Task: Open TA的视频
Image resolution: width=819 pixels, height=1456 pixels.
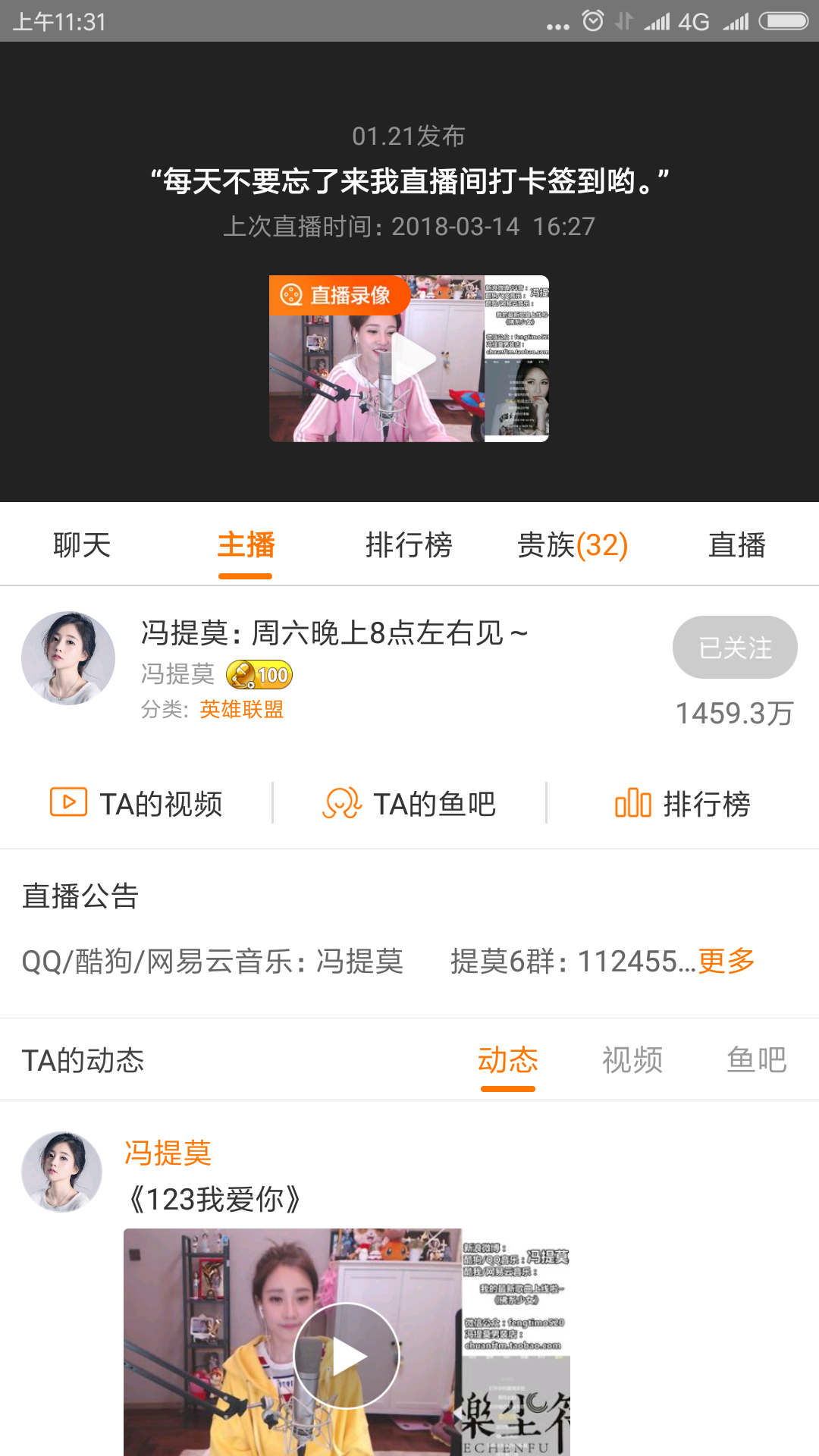Action: (136, 803)
